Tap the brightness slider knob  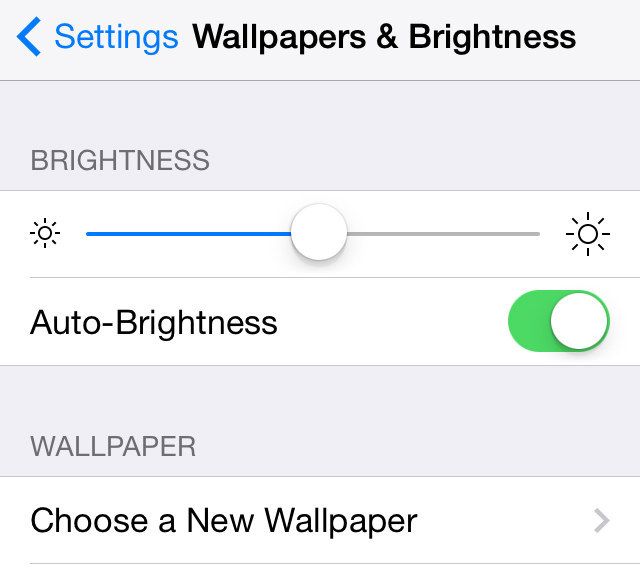tap(319, 233)
